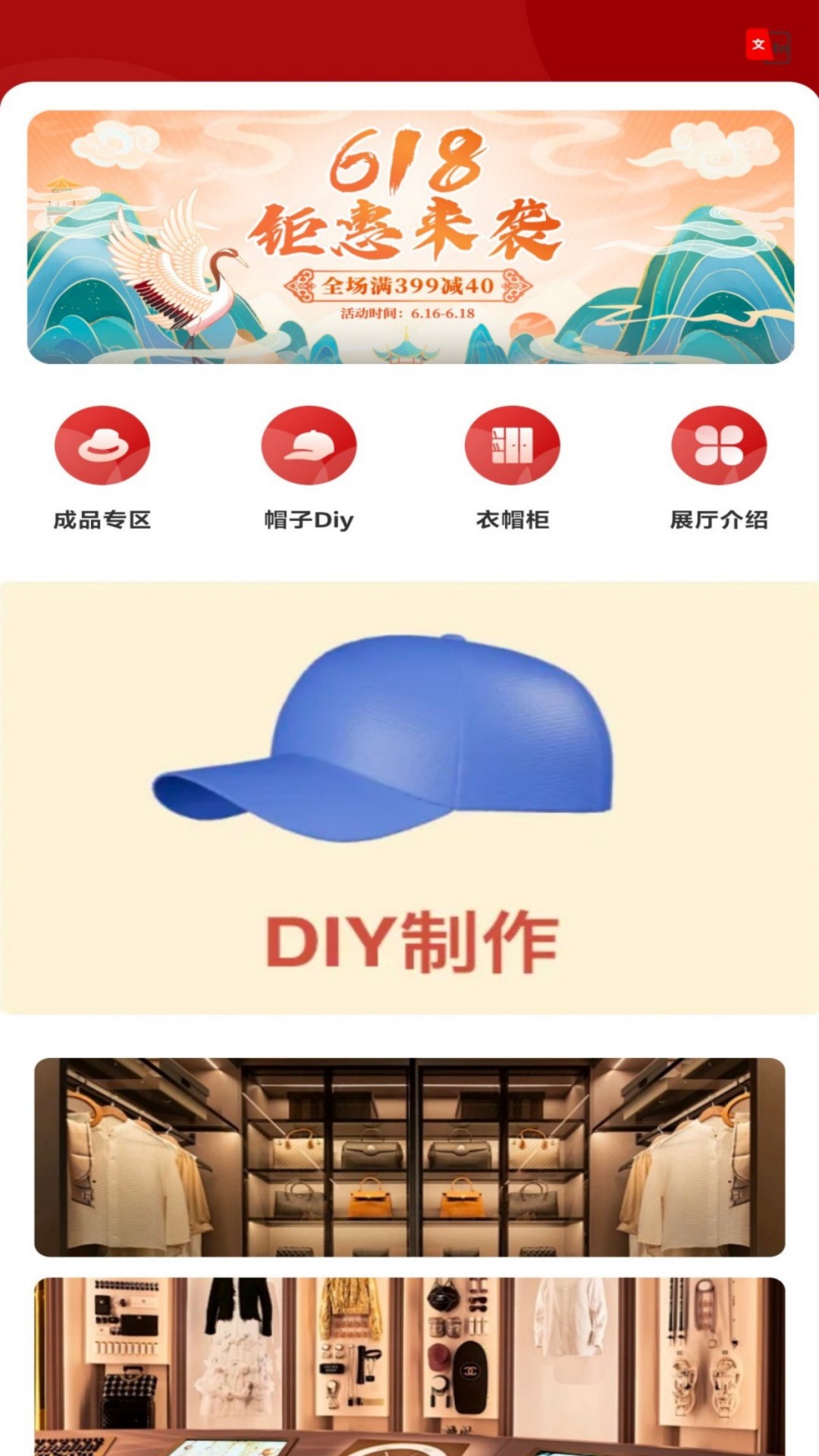This screenshot has width=819, height=1456.
Task: Open the accessories display wall image card
Action: tap(409, 1365)
